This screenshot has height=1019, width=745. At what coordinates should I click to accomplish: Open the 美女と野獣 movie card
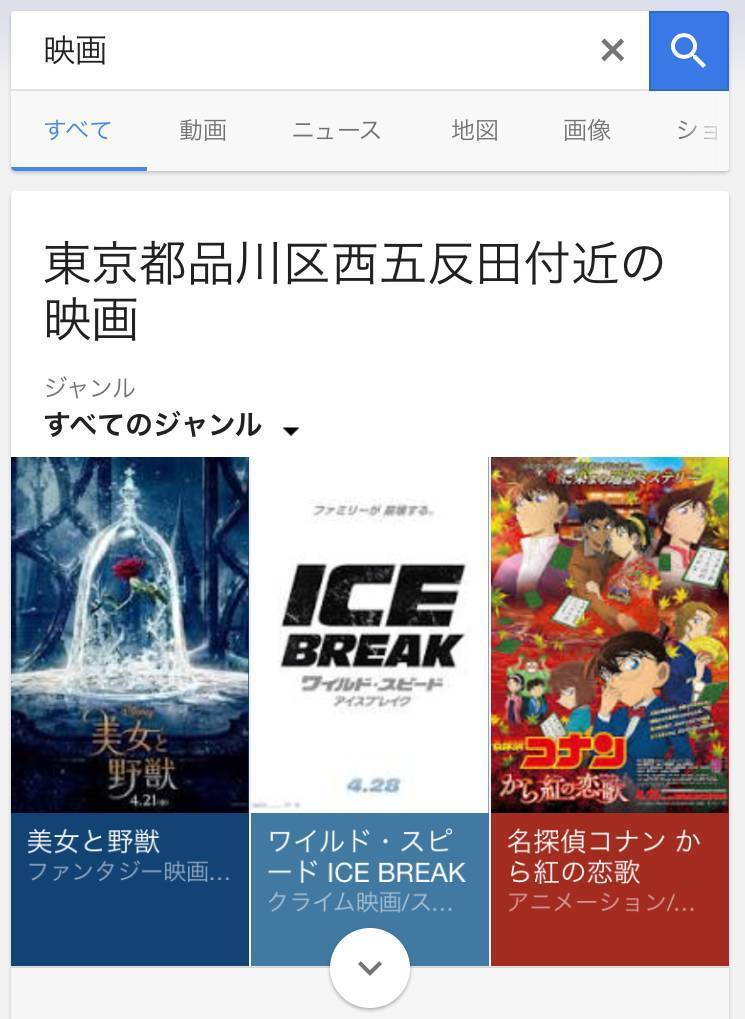tap(130, 700)
